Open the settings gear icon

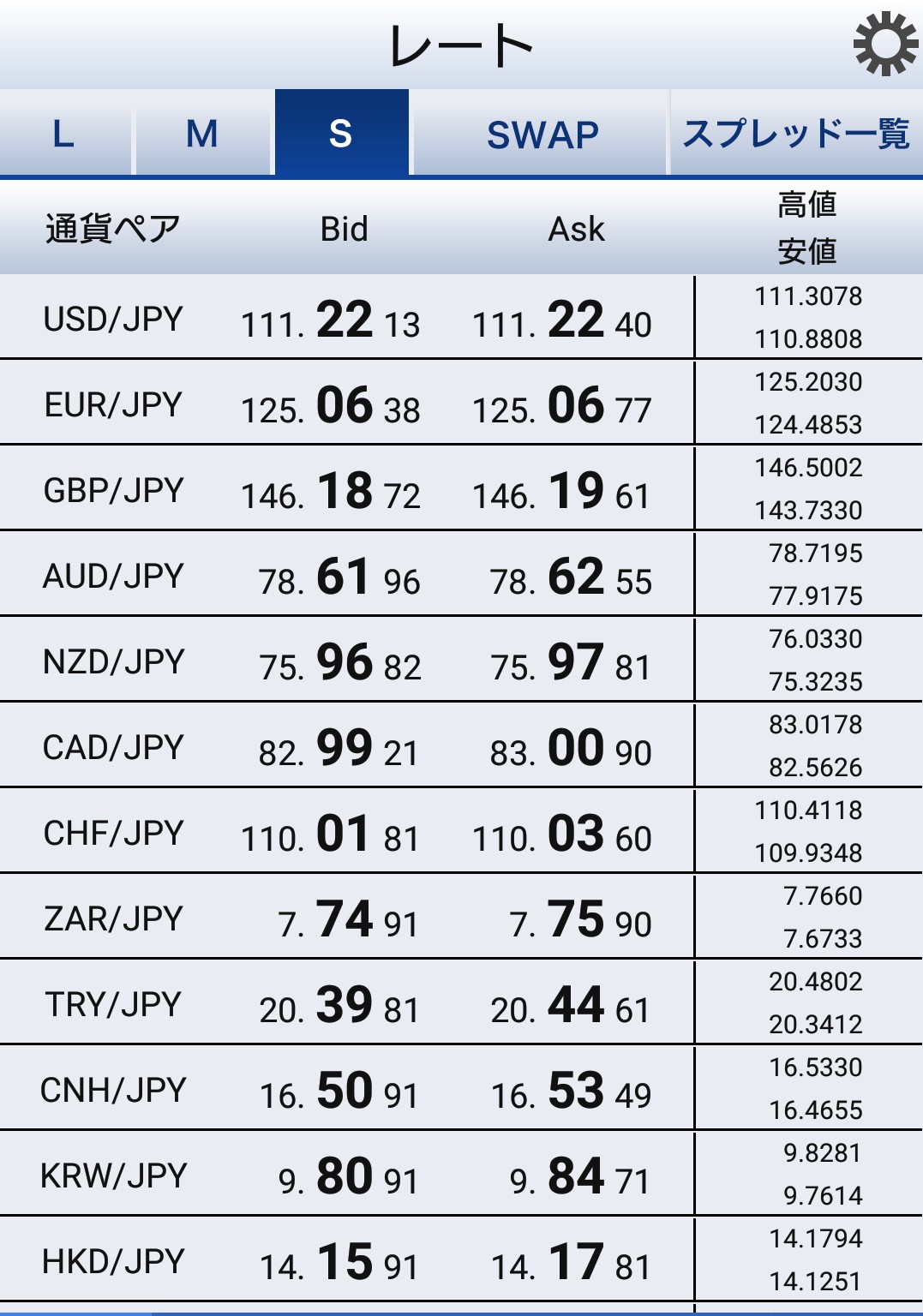pos(885,44)
